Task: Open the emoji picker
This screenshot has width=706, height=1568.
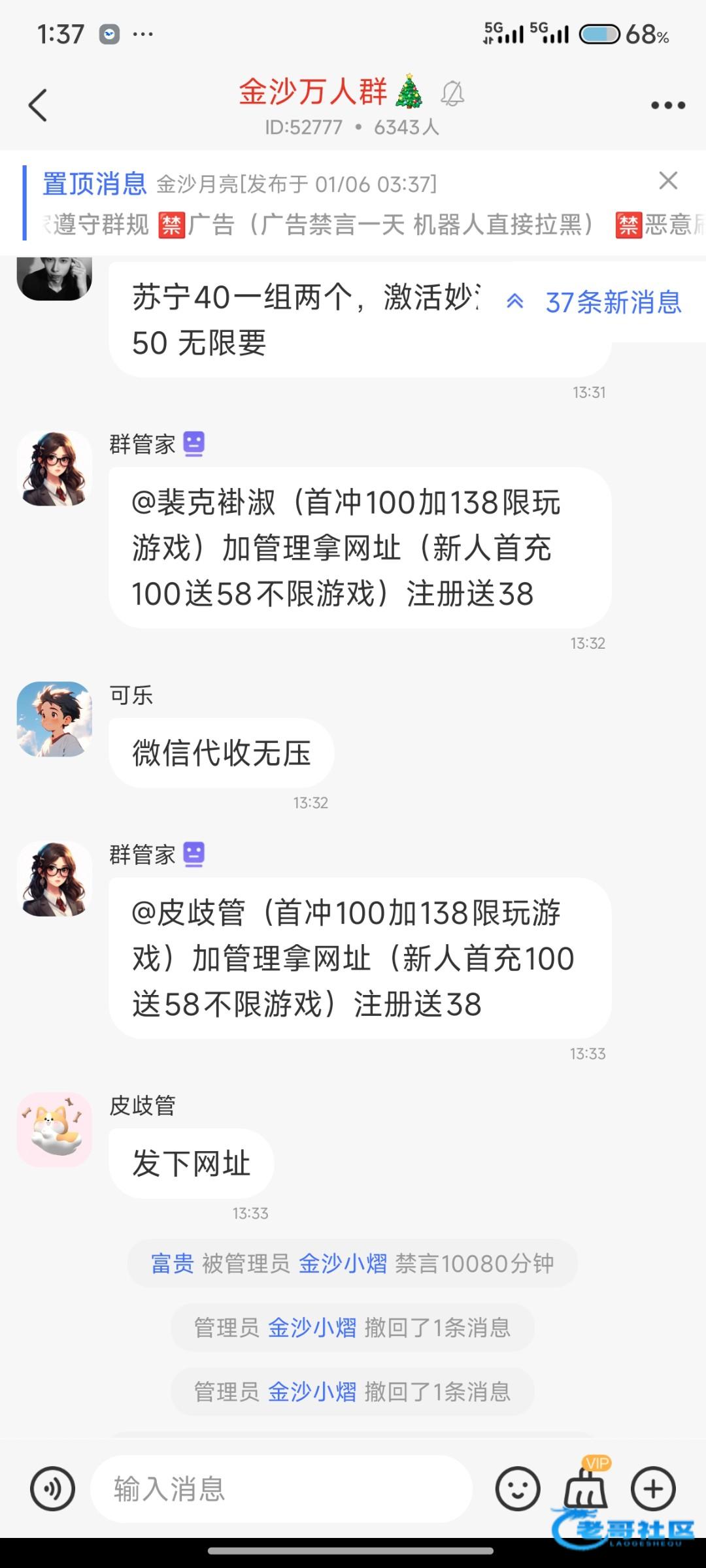Action: (x=518, y=1489)
